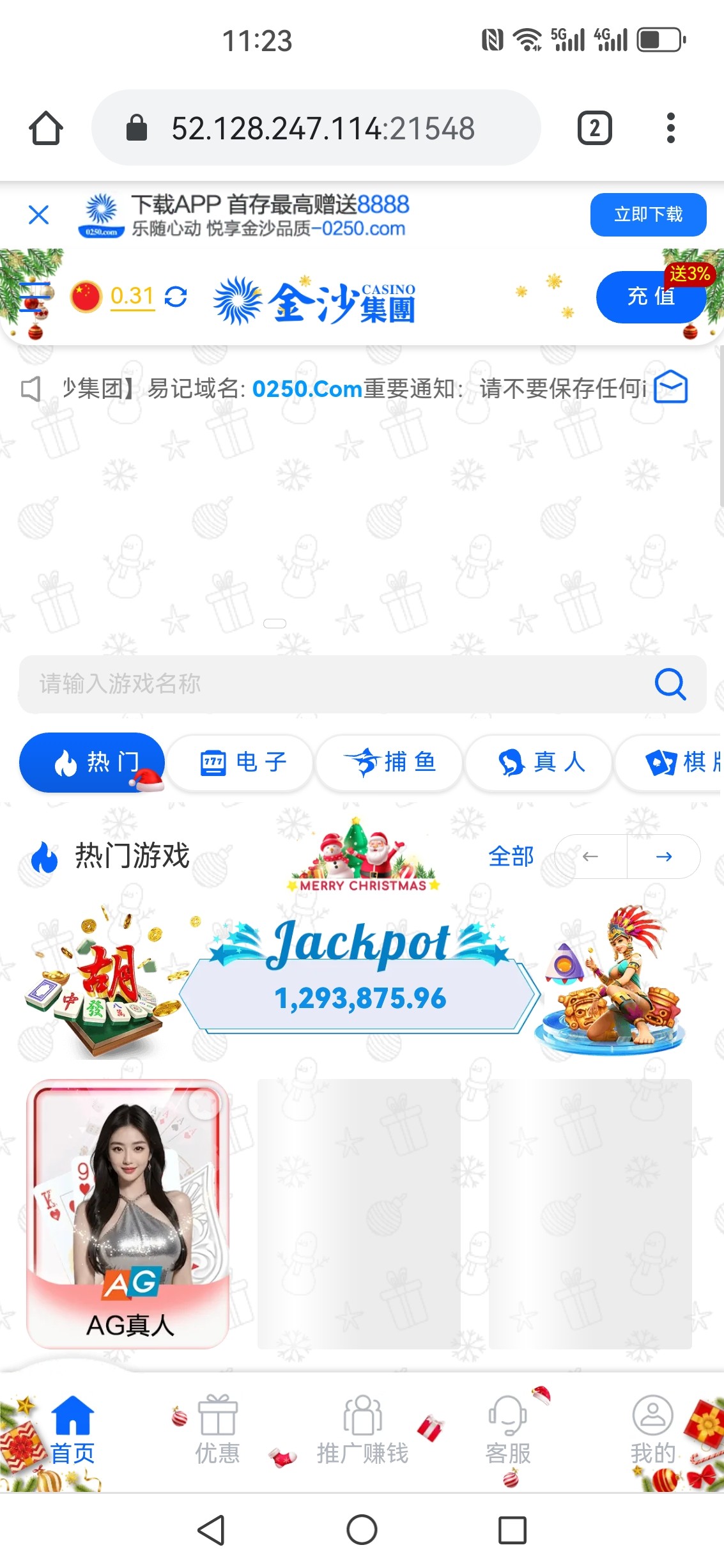Image resolution: width=724 pixels, height=1568 pixels.
Task: Tap the 充值 recharge button
Action: click(651, 297)
